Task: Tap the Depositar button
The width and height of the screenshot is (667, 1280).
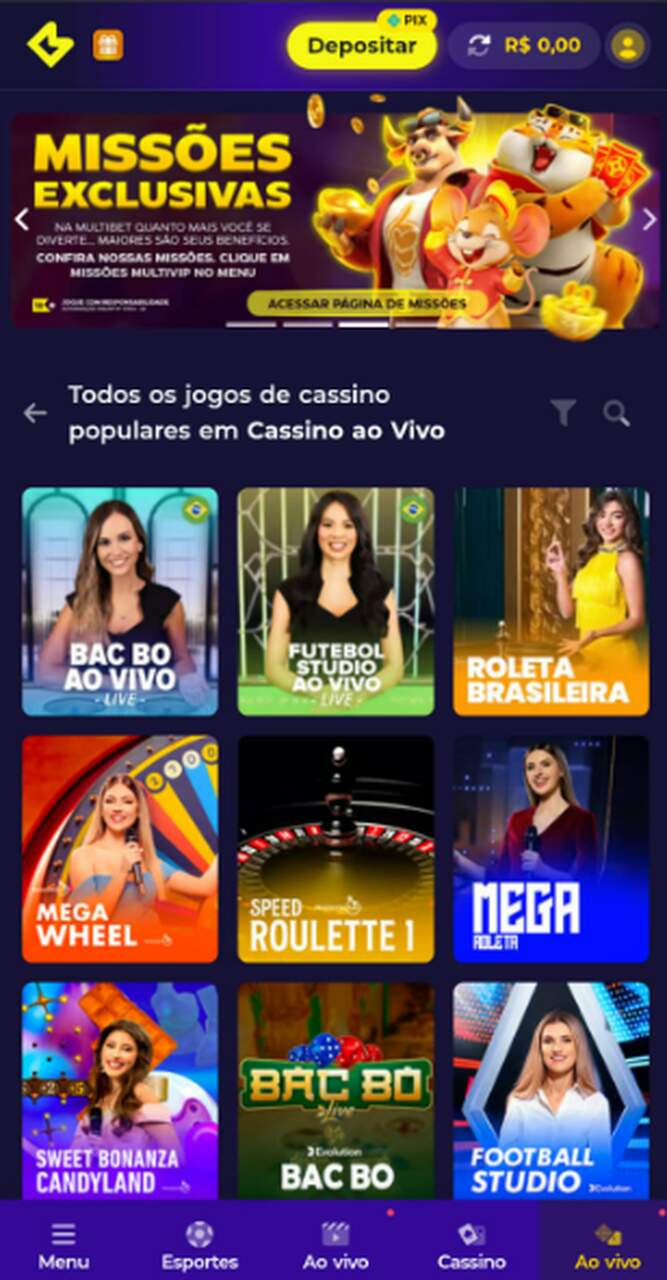Action: 362,46
